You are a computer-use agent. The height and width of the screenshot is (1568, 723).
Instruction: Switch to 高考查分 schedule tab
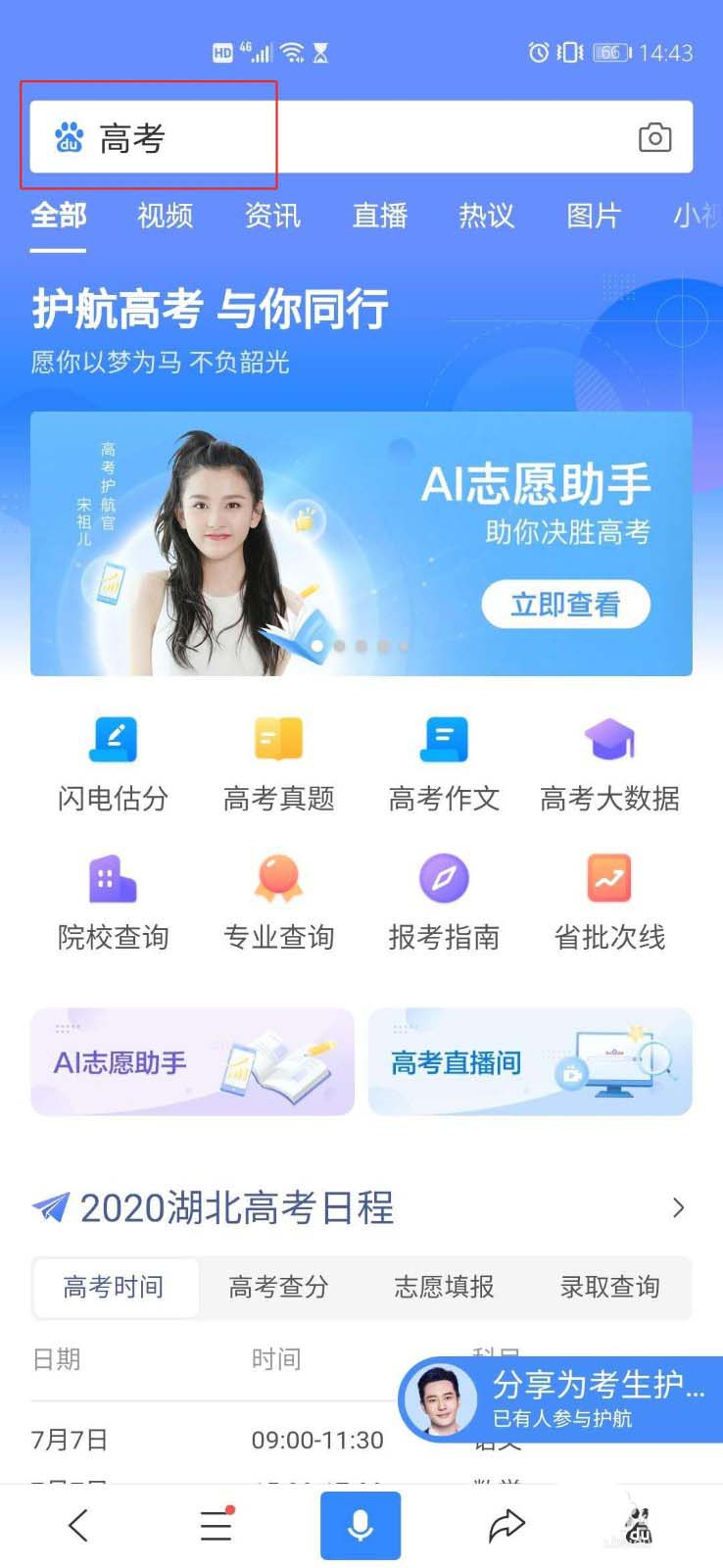278,1287
